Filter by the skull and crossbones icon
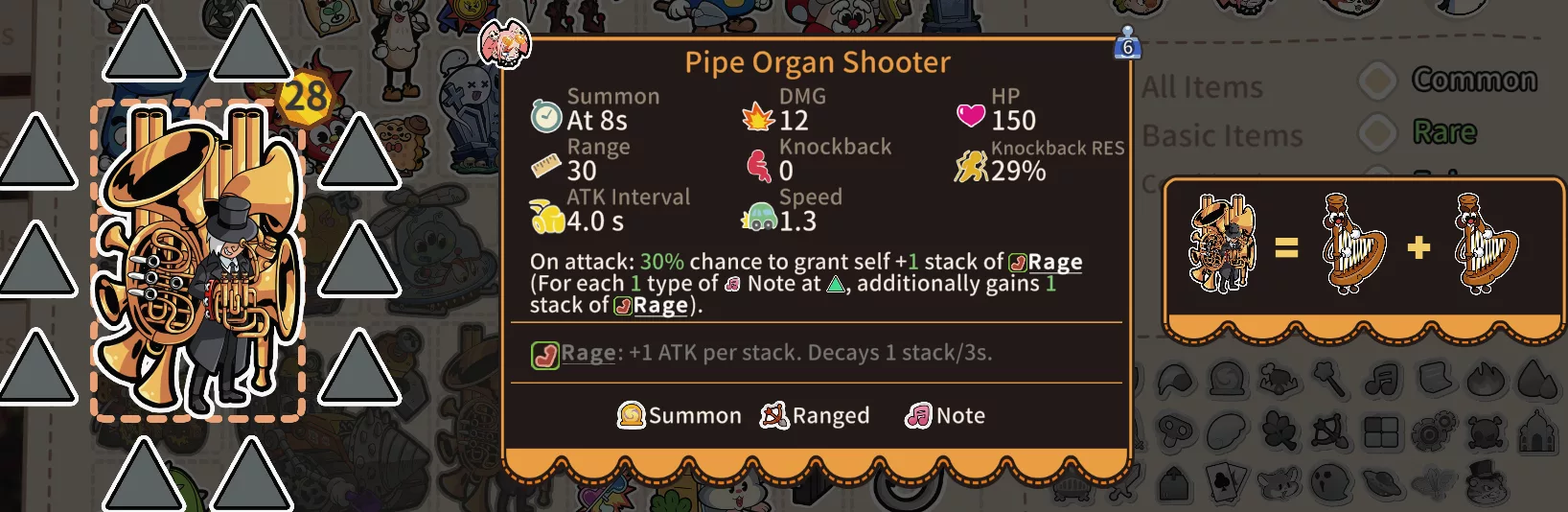 [x=1486, y=432]
